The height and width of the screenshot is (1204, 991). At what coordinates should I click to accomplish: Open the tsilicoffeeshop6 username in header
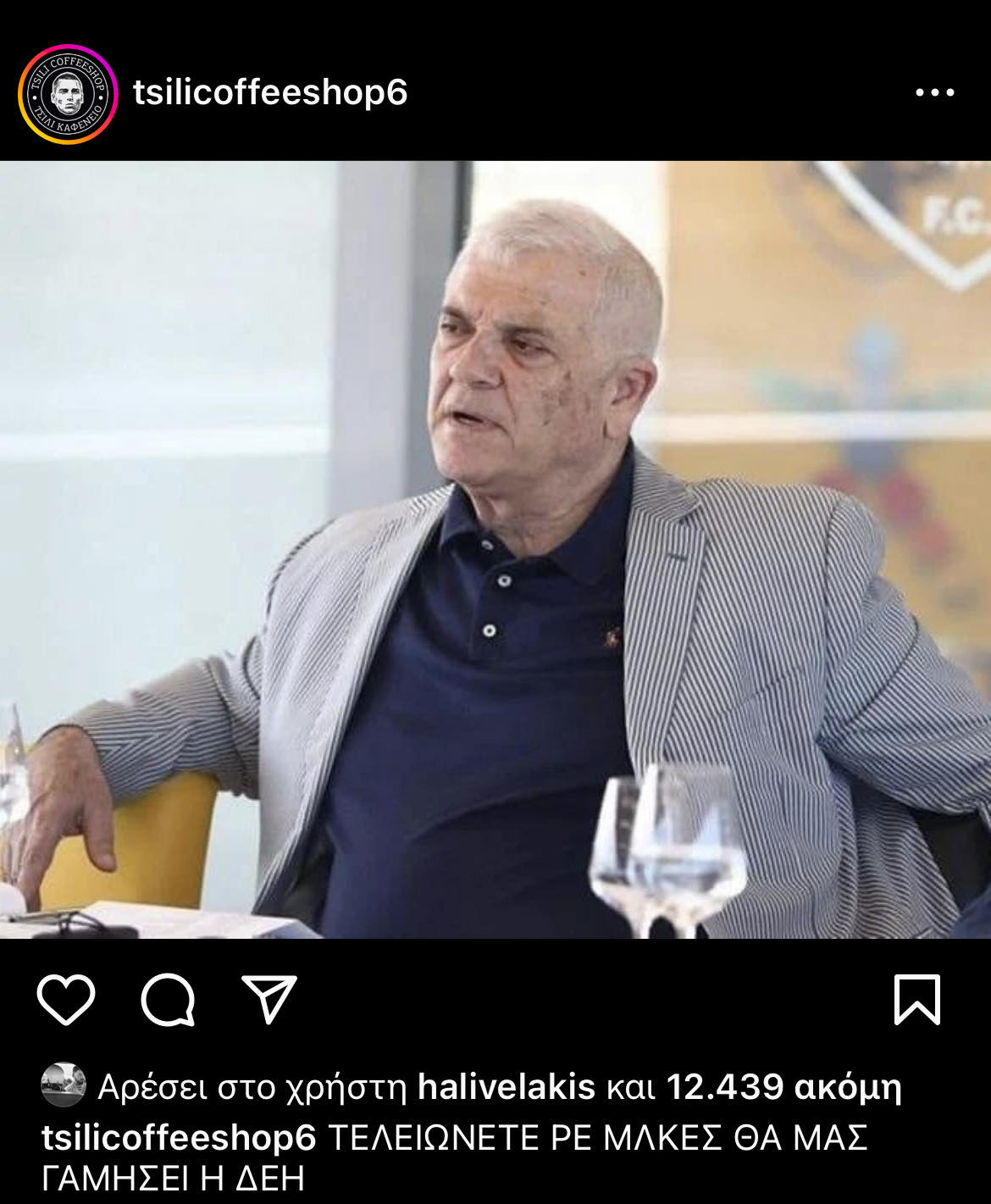tap(269, 92)
